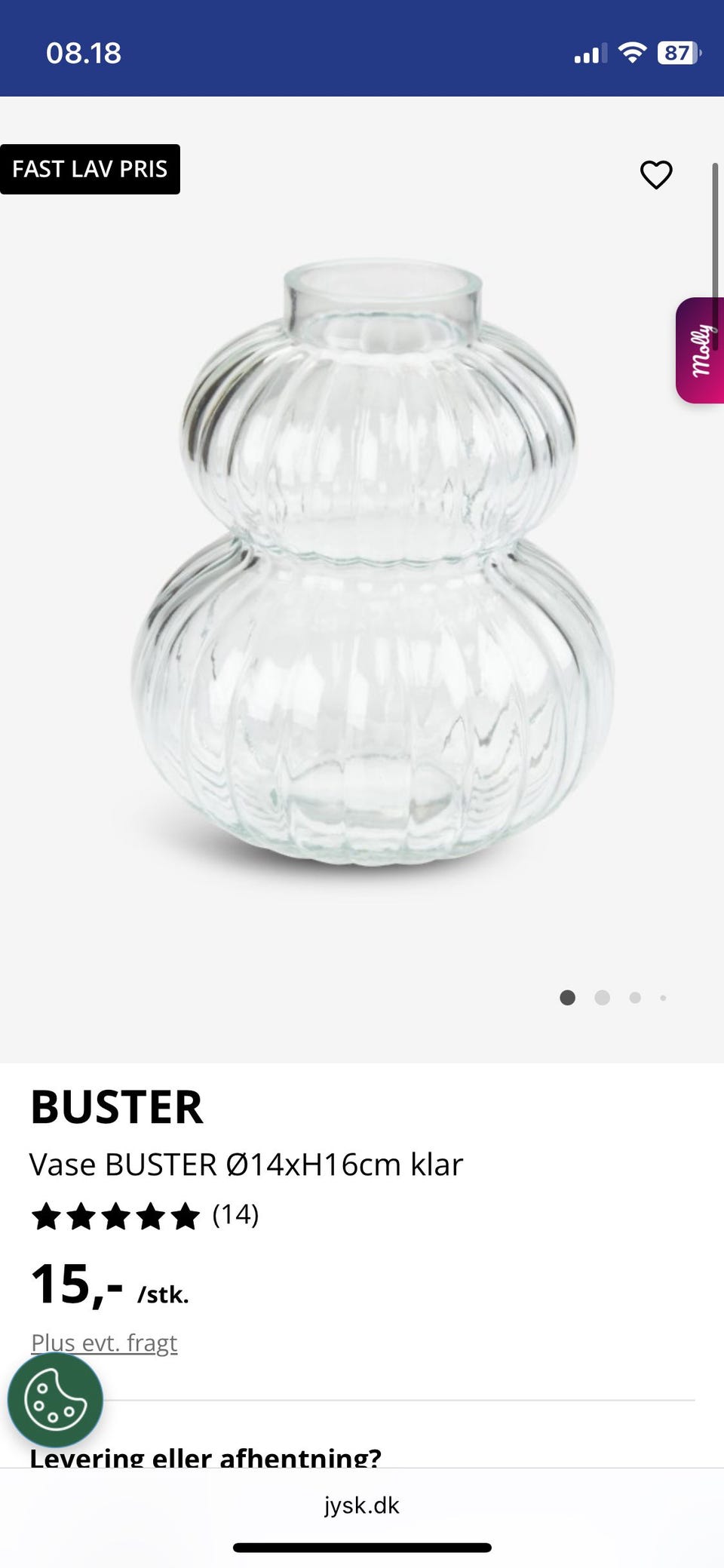The image size is (724, 1568).
Task: Open the Plus evt. fragt link
Action: point(104,1342)
